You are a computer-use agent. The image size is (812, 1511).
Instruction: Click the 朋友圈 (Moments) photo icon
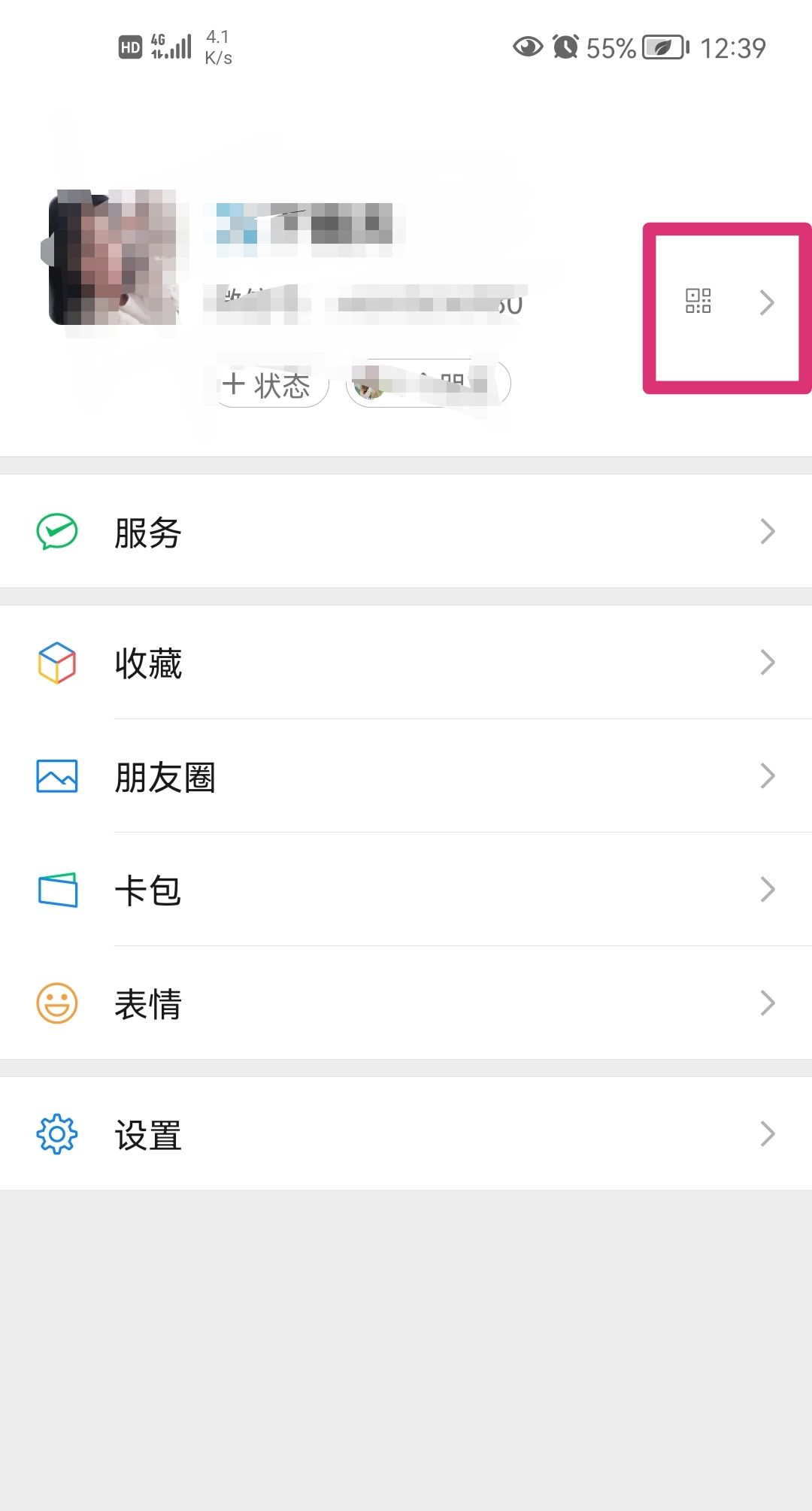click(x=56, y=775)
